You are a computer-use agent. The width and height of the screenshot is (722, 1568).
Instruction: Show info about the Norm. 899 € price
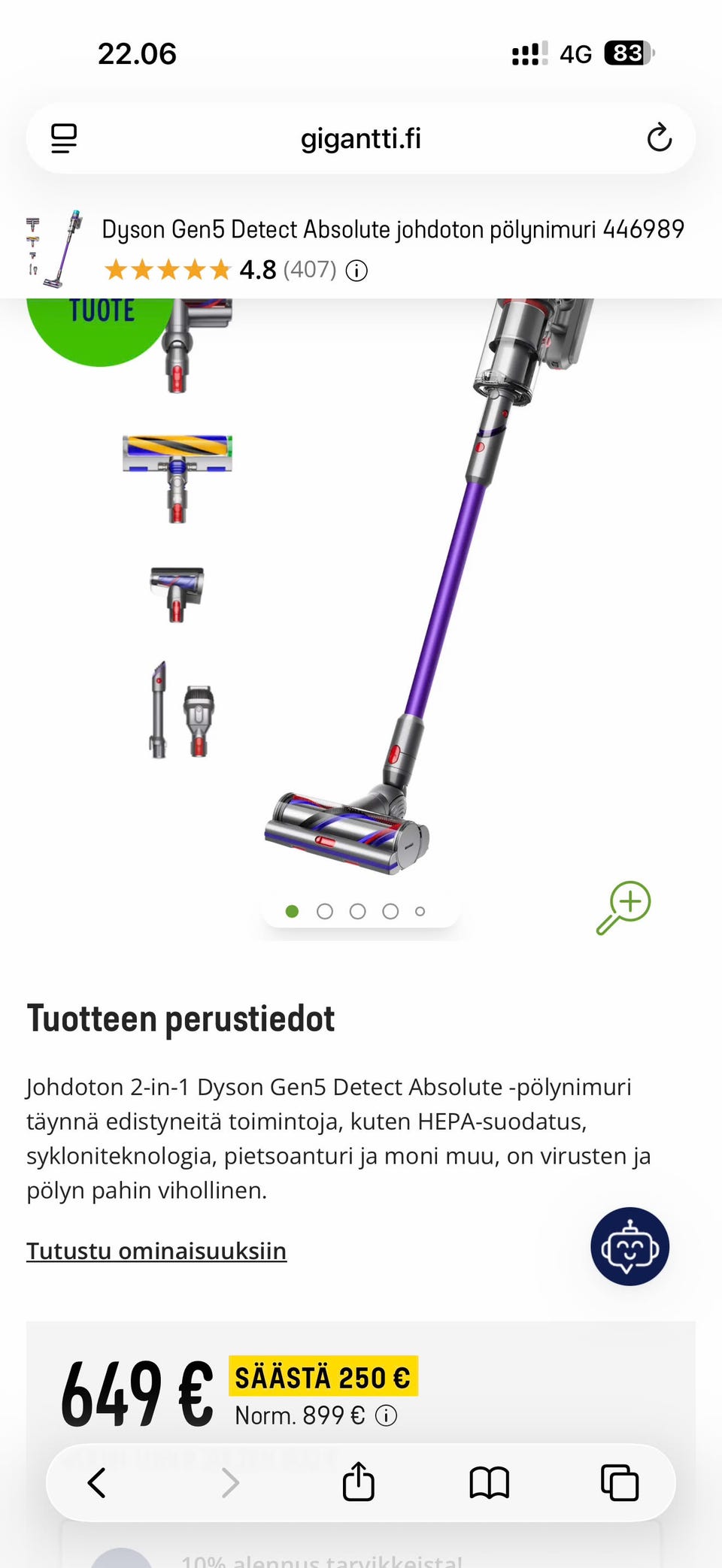click(387, 1416)
